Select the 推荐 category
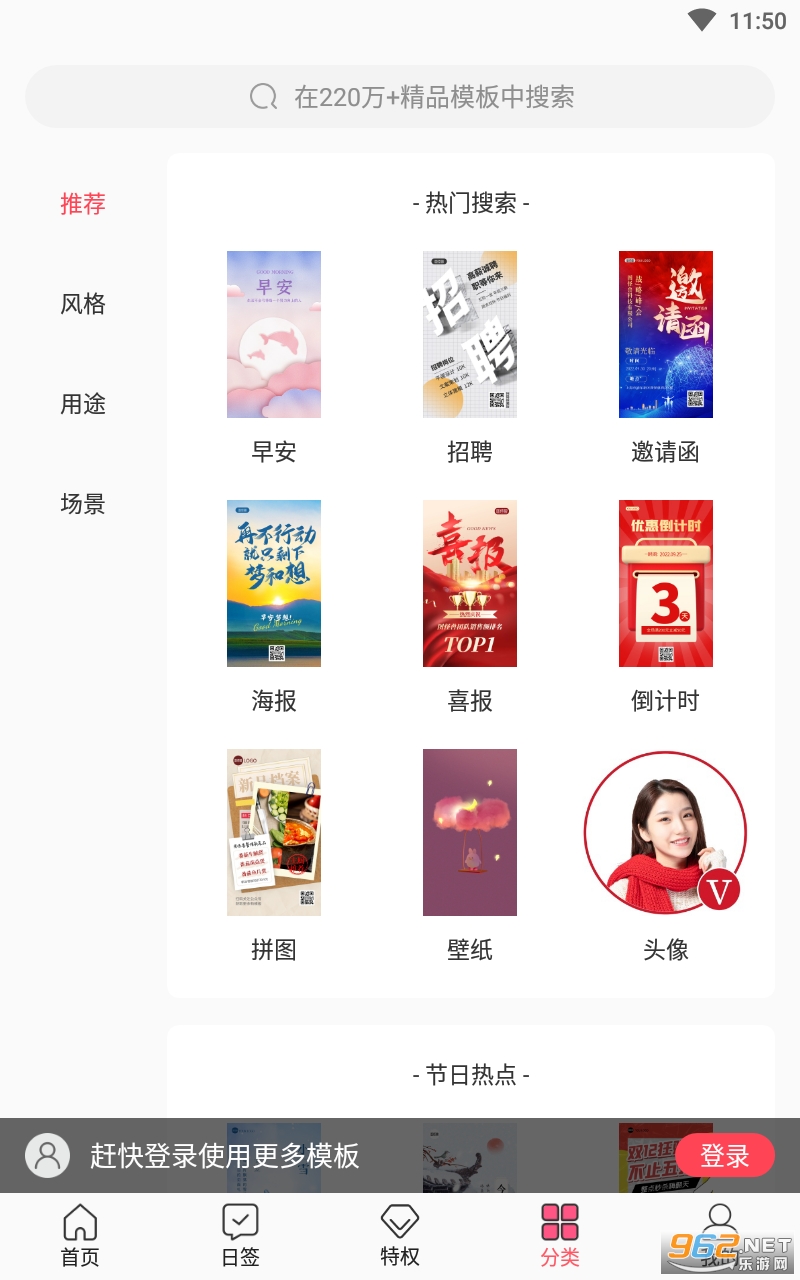This screenshot has height=1280, width=800. [83, 204]
